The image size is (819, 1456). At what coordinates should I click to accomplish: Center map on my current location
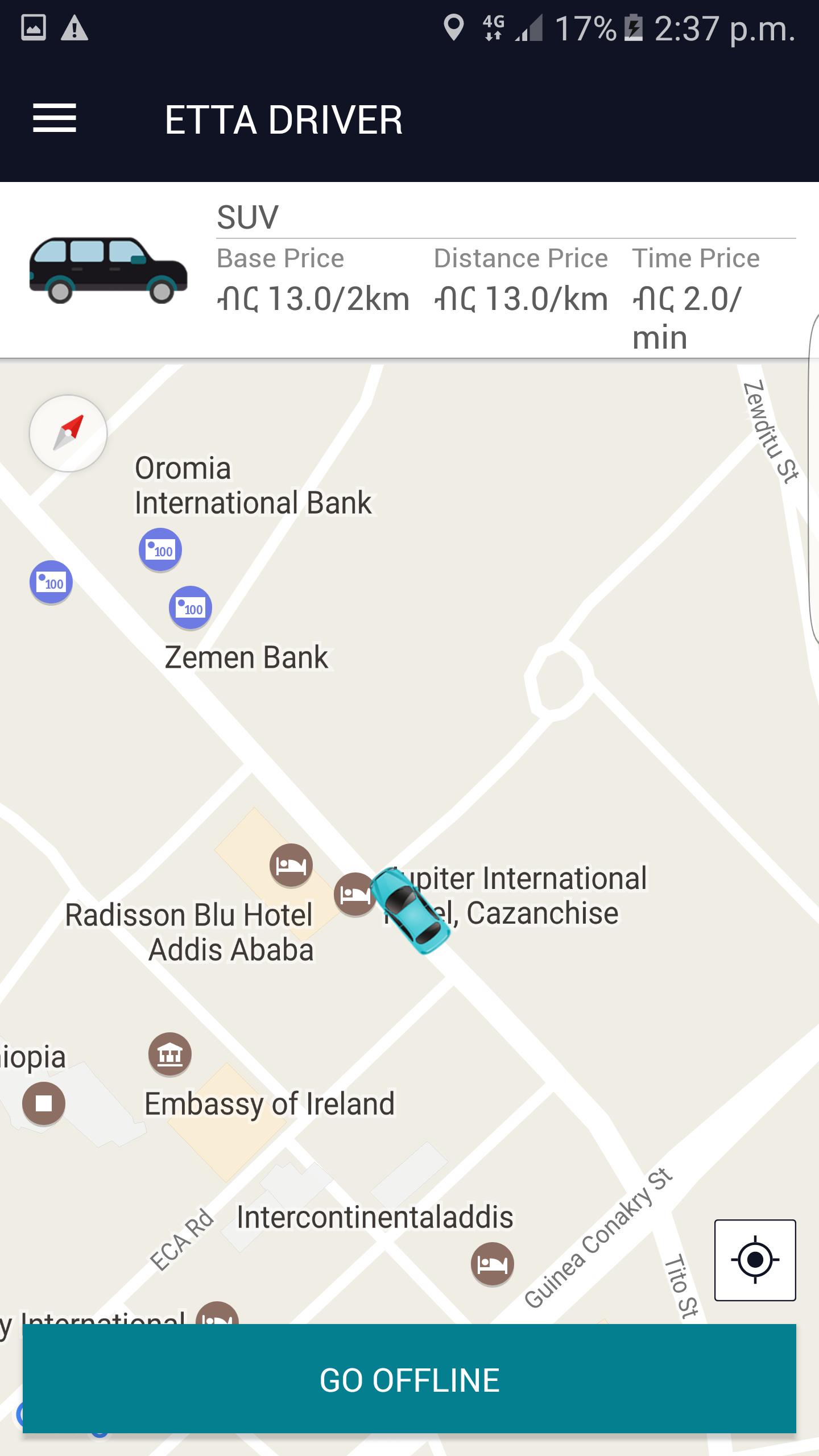point(755,1260)
